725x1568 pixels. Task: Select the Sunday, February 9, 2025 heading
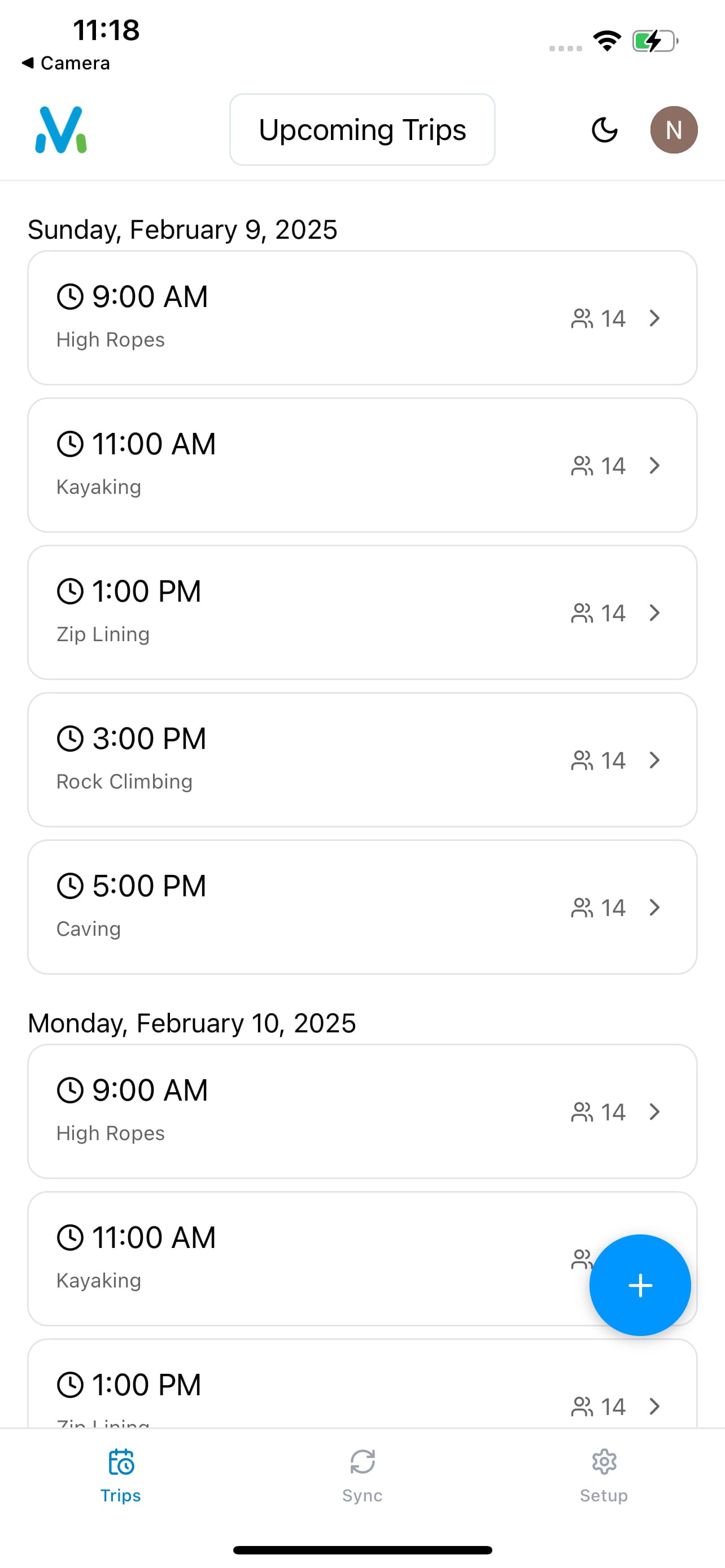[182, 230]
